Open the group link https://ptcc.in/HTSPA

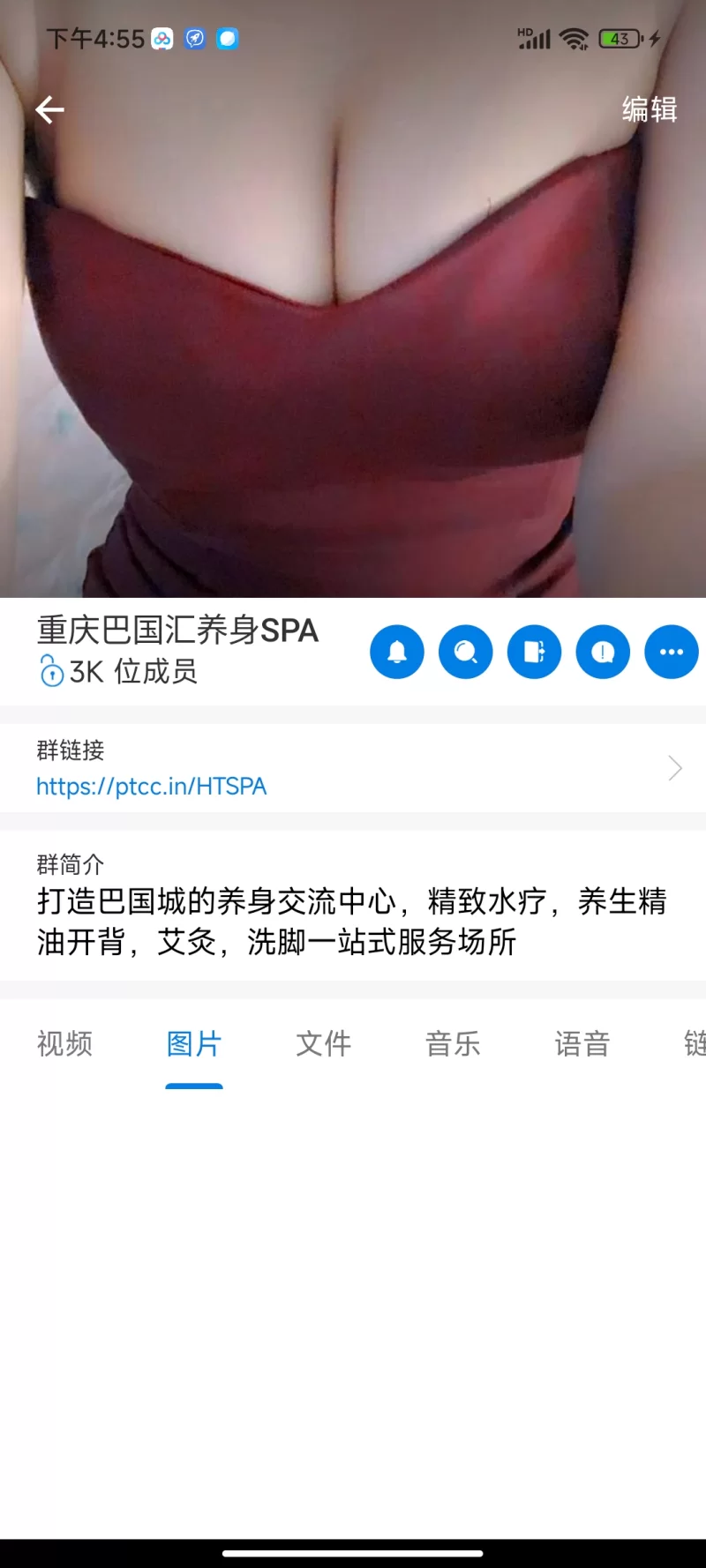click(152, 786)
